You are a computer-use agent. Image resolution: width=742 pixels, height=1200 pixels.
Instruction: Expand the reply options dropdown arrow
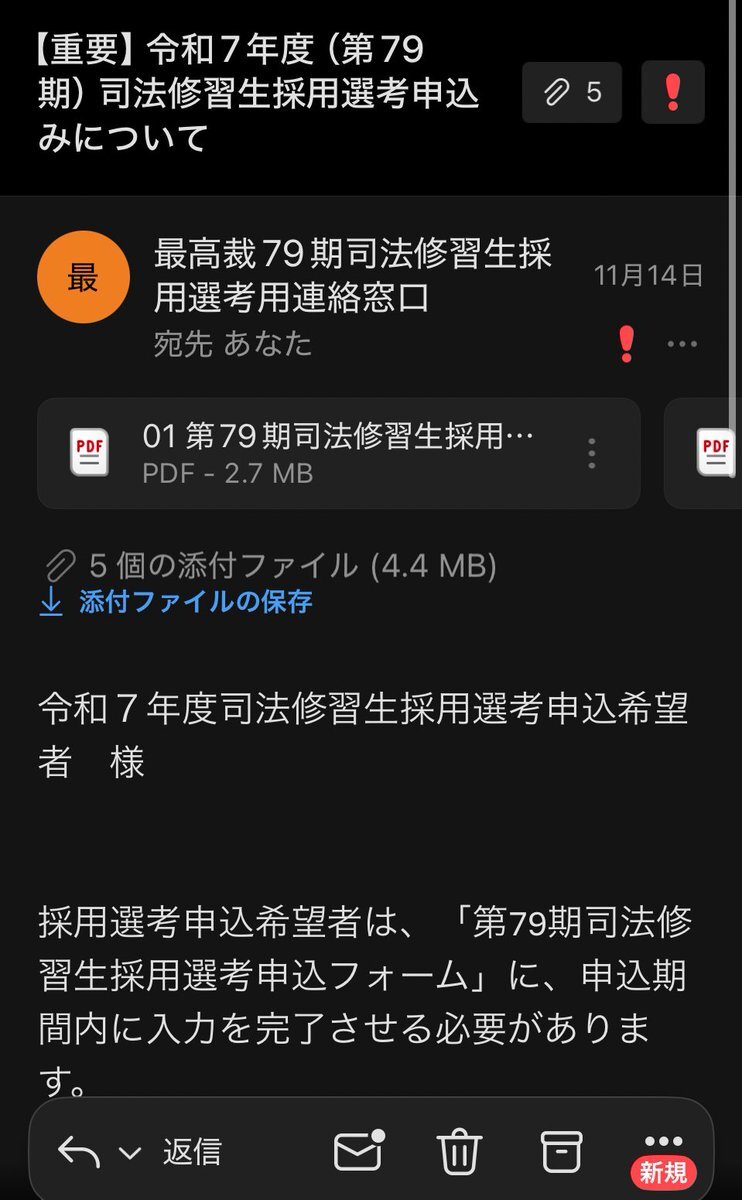(x=130, y=1153)
